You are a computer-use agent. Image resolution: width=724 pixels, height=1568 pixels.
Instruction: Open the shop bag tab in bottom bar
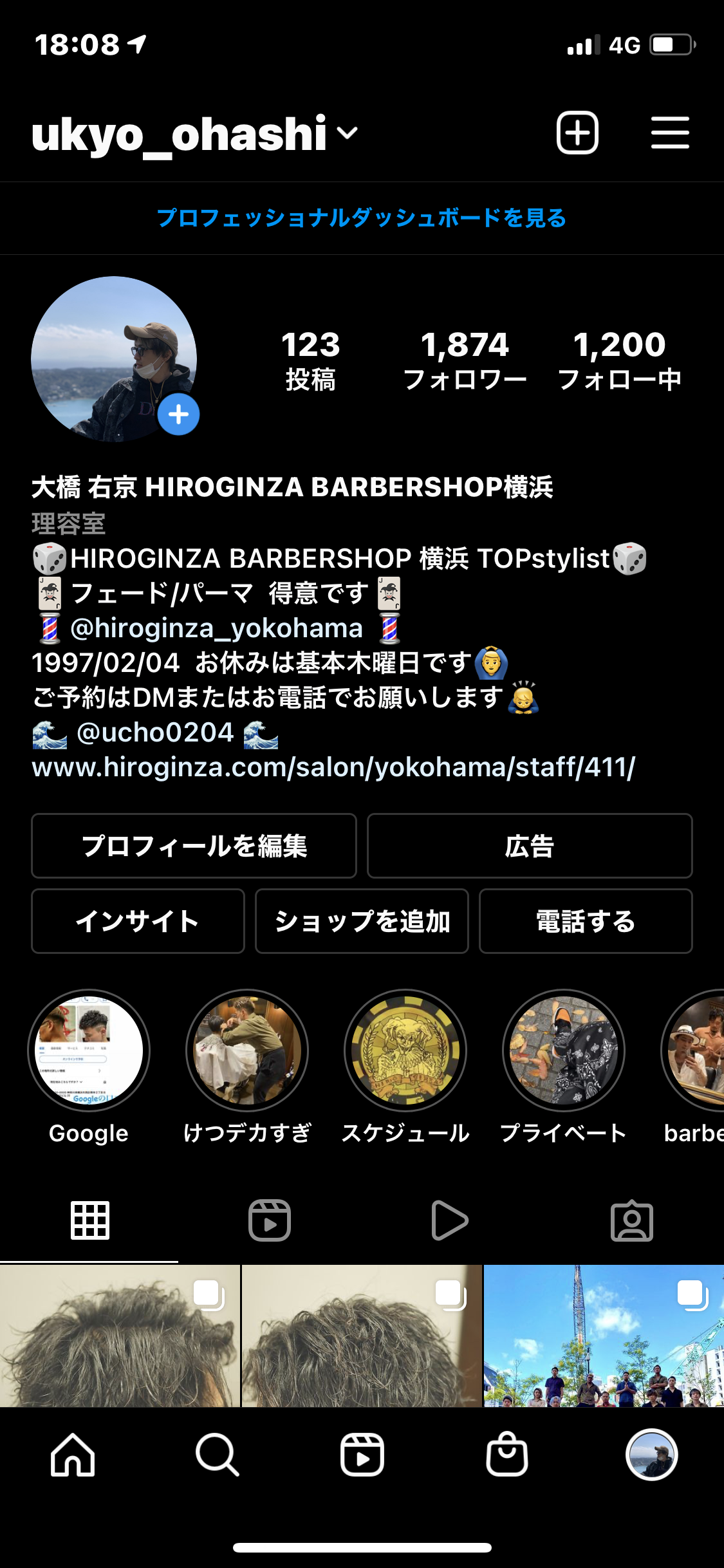click(x=507, y=1455)
